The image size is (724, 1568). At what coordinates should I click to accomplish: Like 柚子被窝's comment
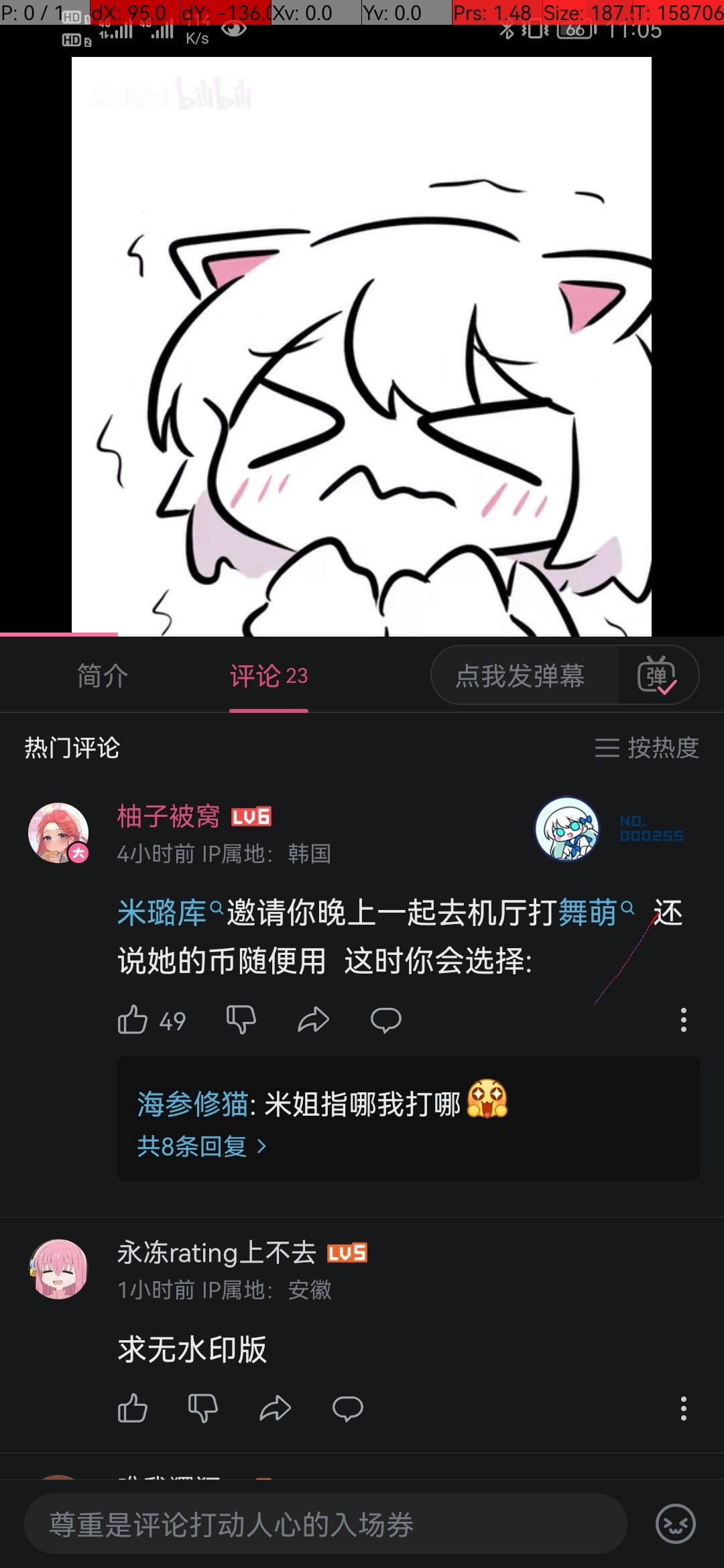tap(133, 1020)
